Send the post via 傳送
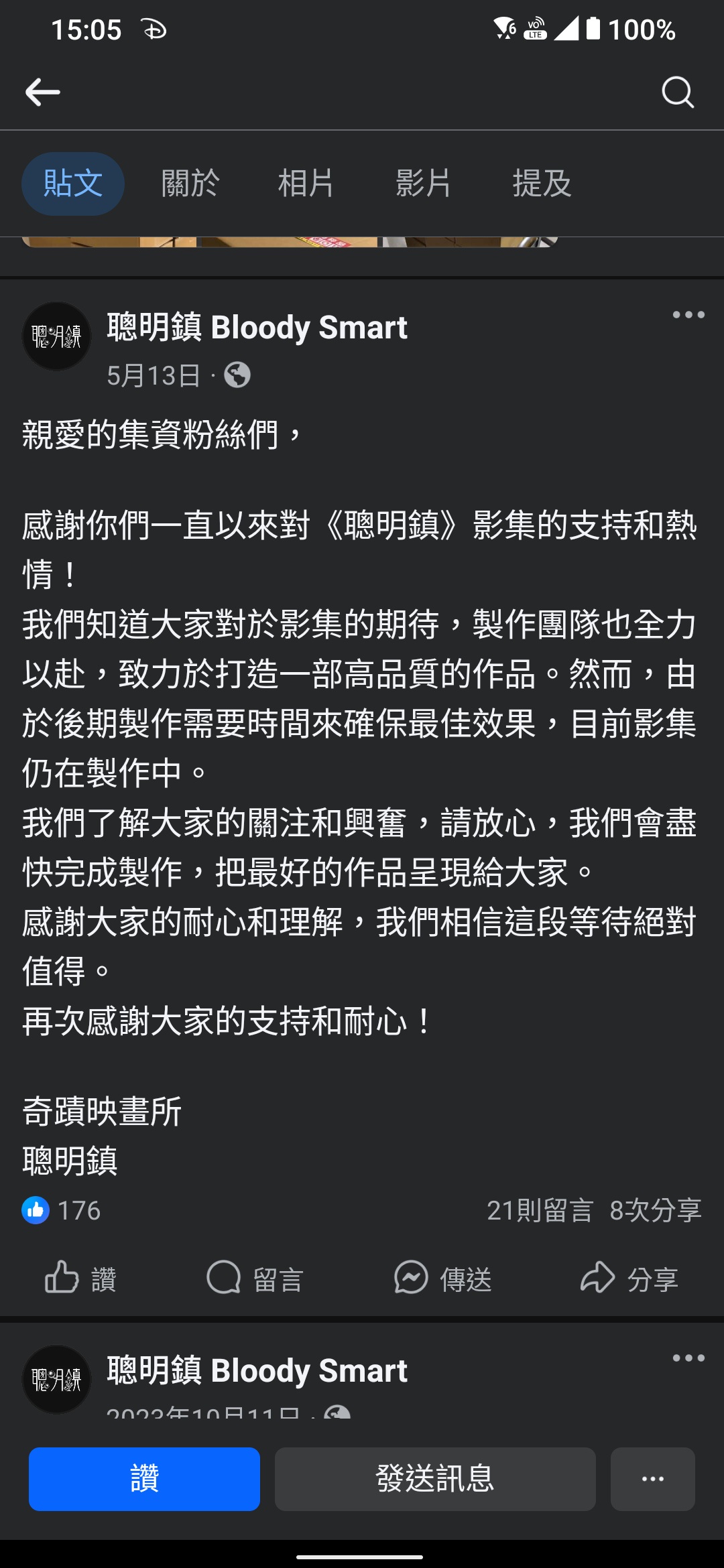Screen dimensions: 724x1568 442,1279
